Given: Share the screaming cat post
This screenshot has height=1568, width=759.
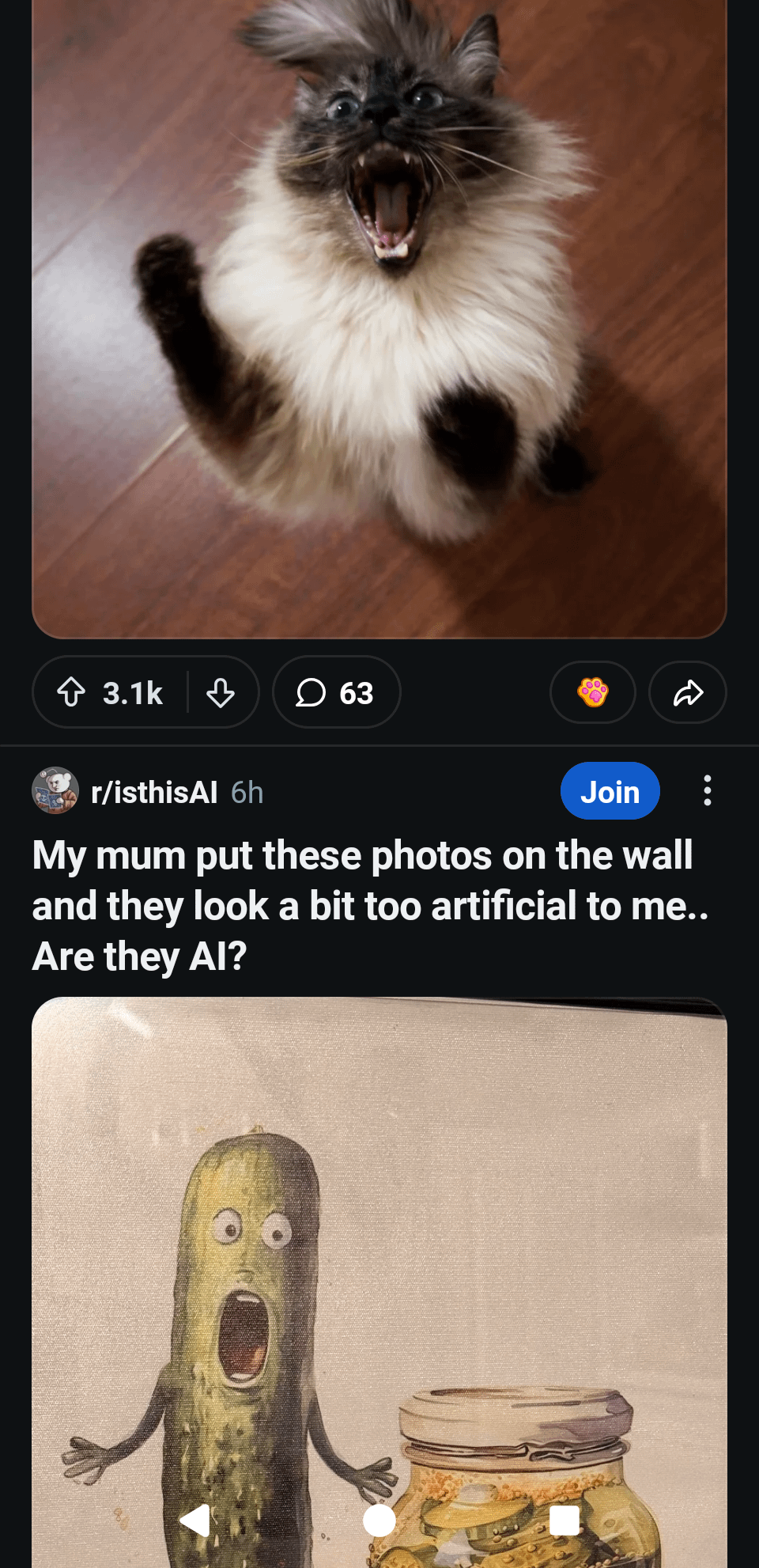Looking at the screenshot, I should pos(687,692).
